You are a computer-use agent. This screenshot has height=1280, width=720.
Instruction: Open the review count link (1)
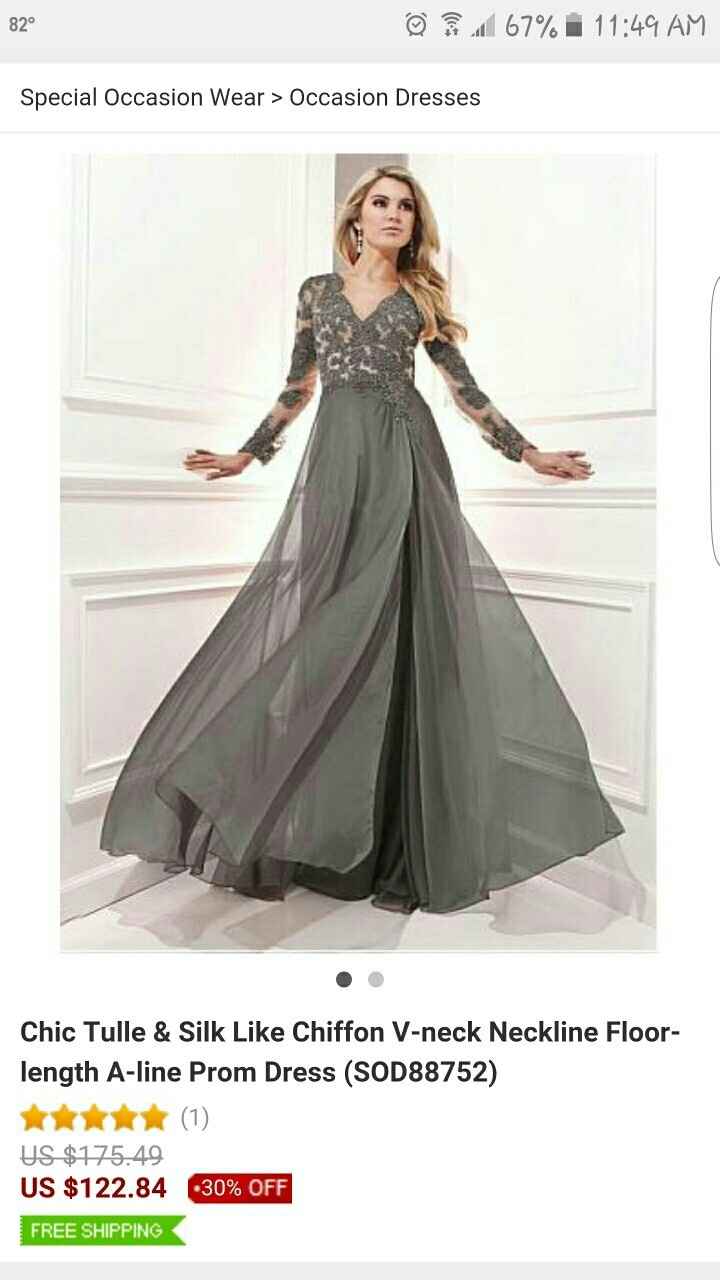tap(195, 1120)
